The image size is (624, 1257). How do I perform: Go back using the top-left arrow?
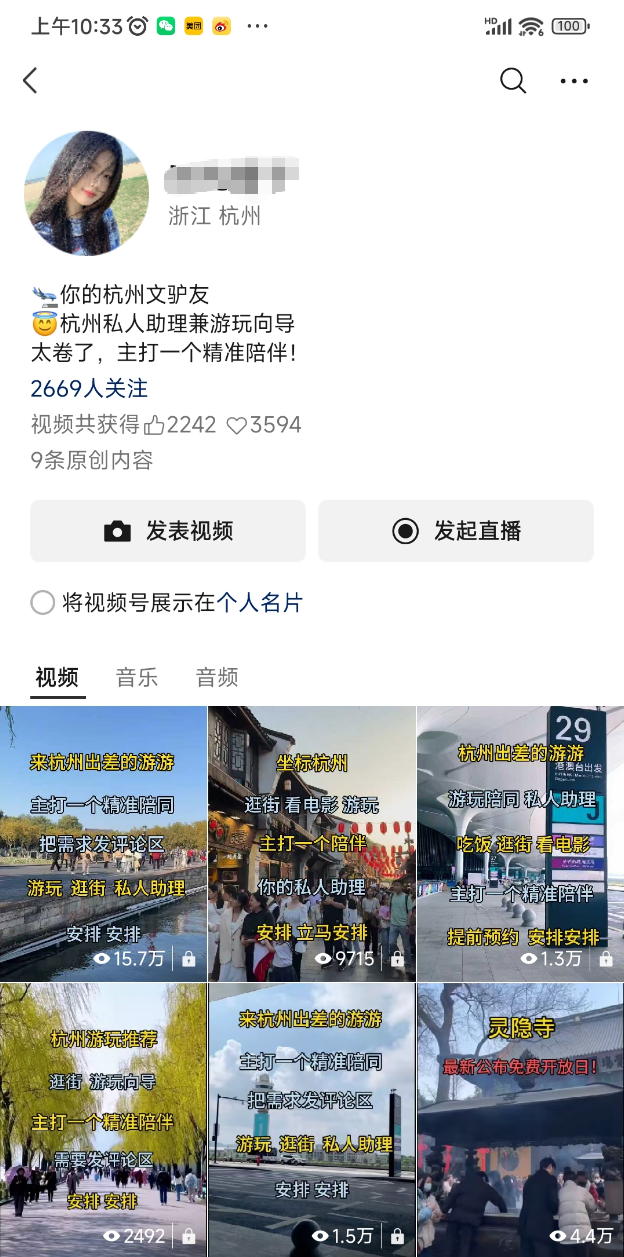tap(30, 81)
